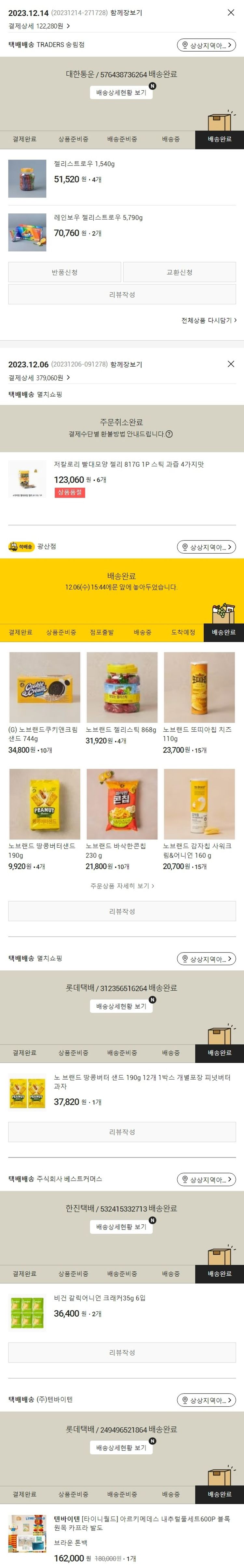View delivery details for 한진택배 shipment

point(121,1227)
